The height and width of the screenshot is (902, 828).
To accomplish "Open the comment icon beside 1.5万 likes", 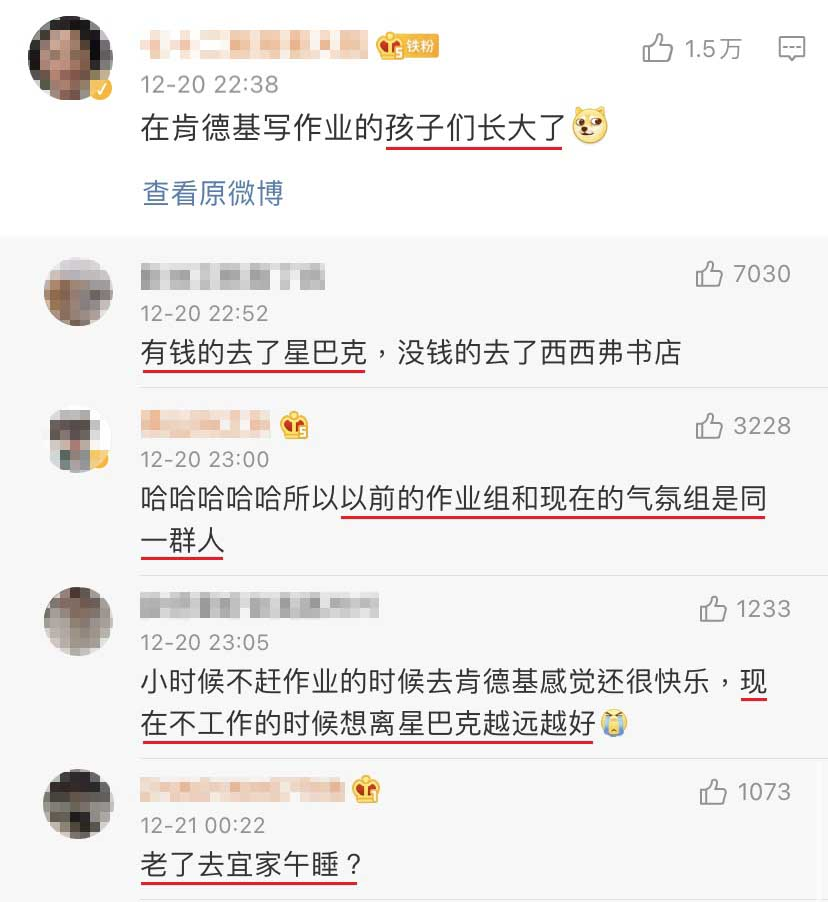I will [x=791, y=47].
